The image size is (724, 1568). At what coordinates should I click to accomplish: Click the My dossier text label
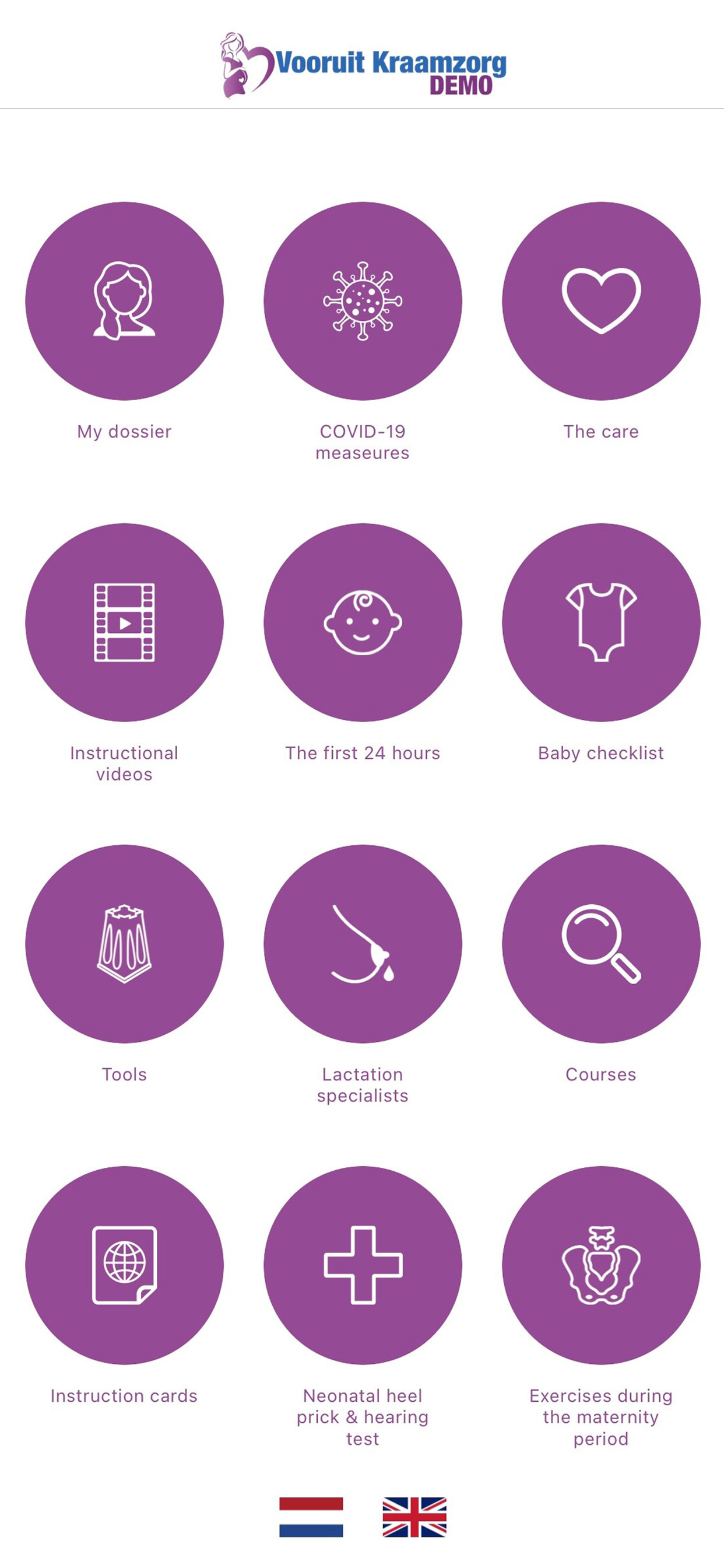click(x=125, y=432)
